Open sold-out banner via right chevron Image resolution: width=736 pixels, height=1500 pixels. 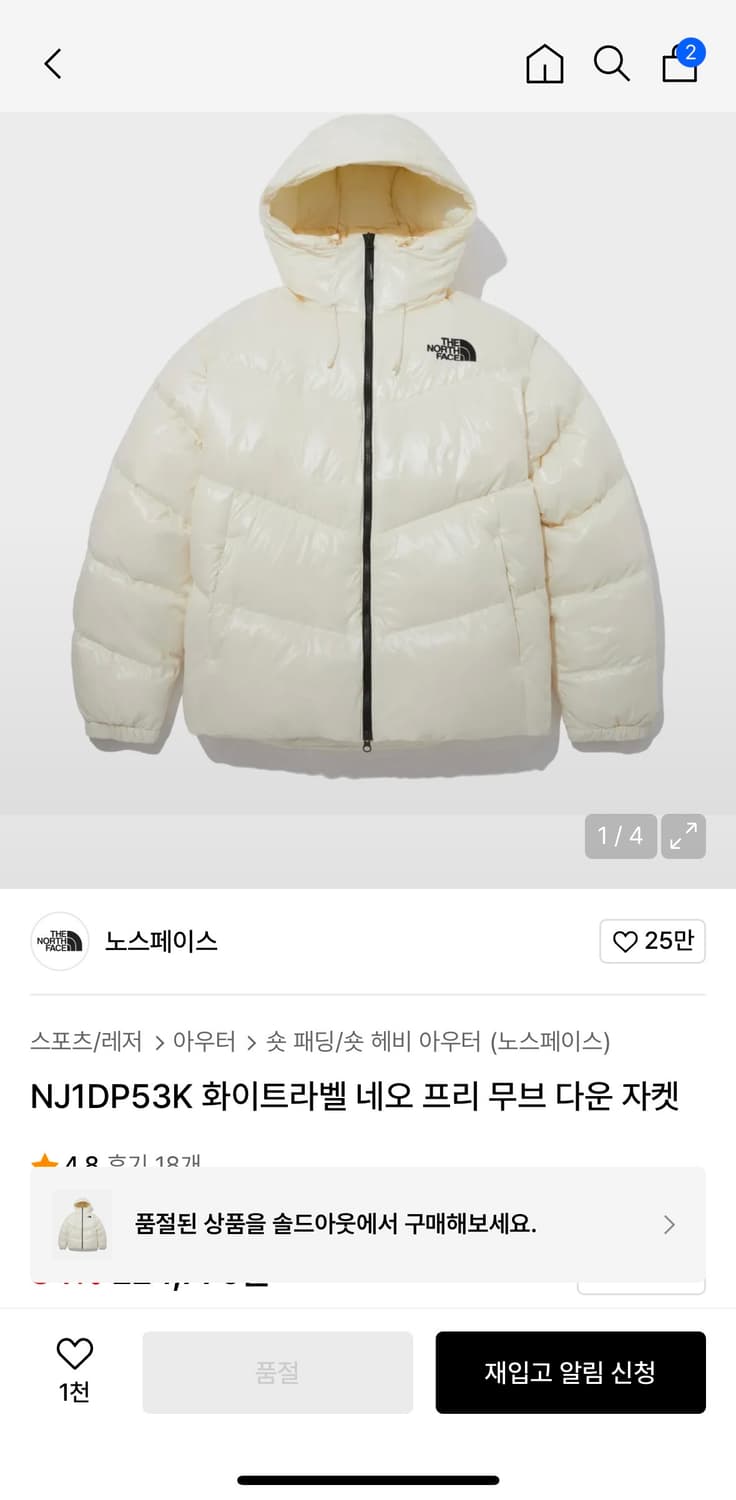(x=672, y=1223)
